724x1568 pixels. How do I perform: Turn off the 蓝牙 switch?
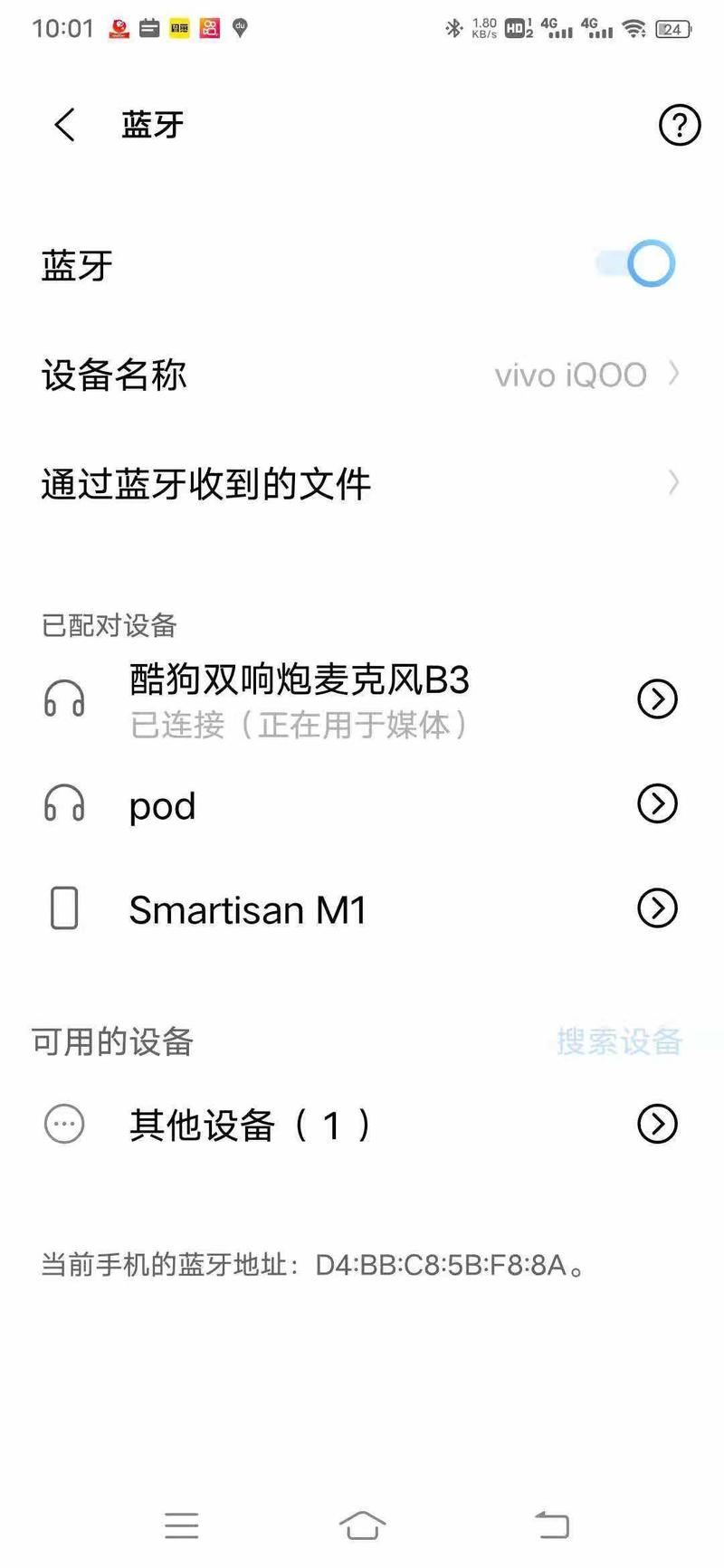[x=636, y=264]
